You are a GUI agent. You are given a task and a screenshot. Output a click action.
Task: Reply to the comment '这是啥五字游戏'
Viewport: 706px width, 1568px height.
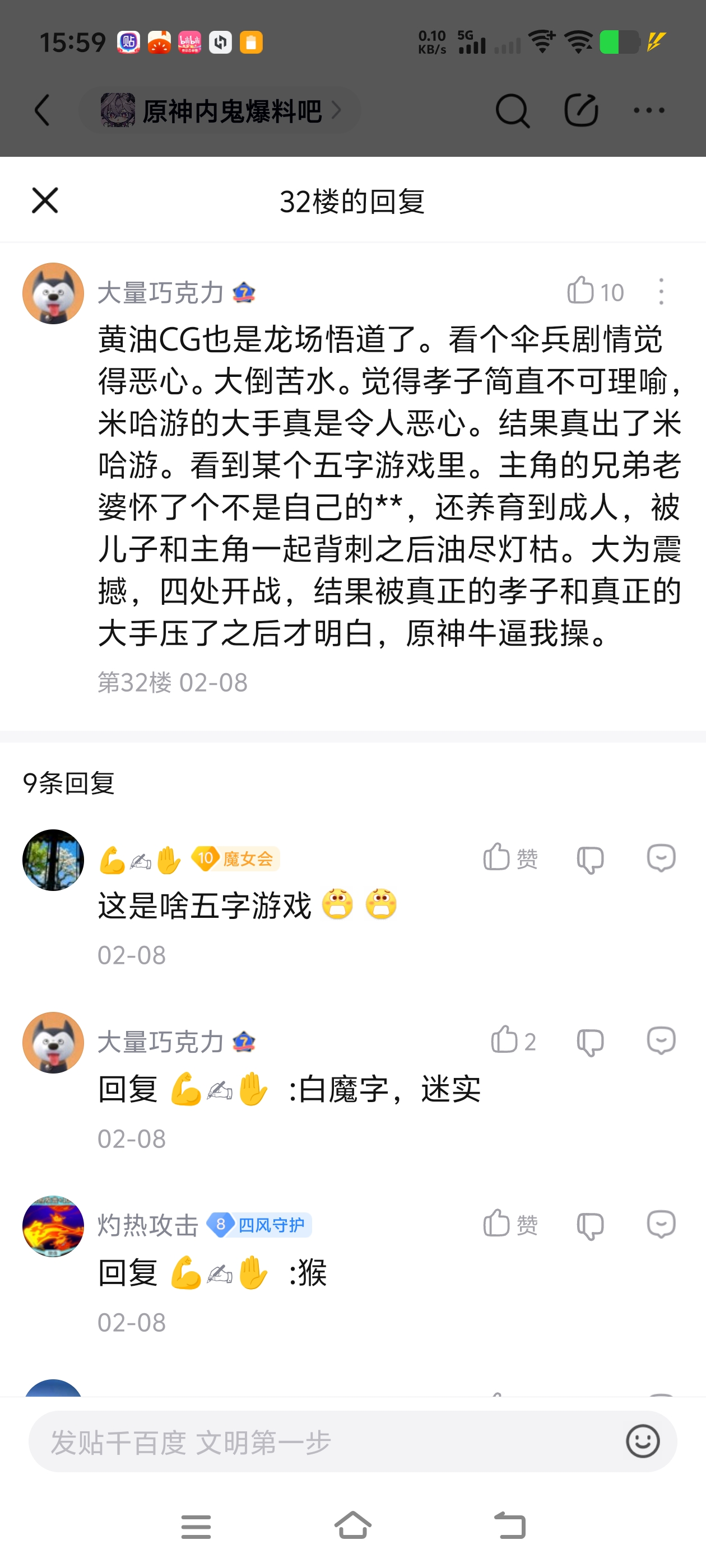coord(661,858)
